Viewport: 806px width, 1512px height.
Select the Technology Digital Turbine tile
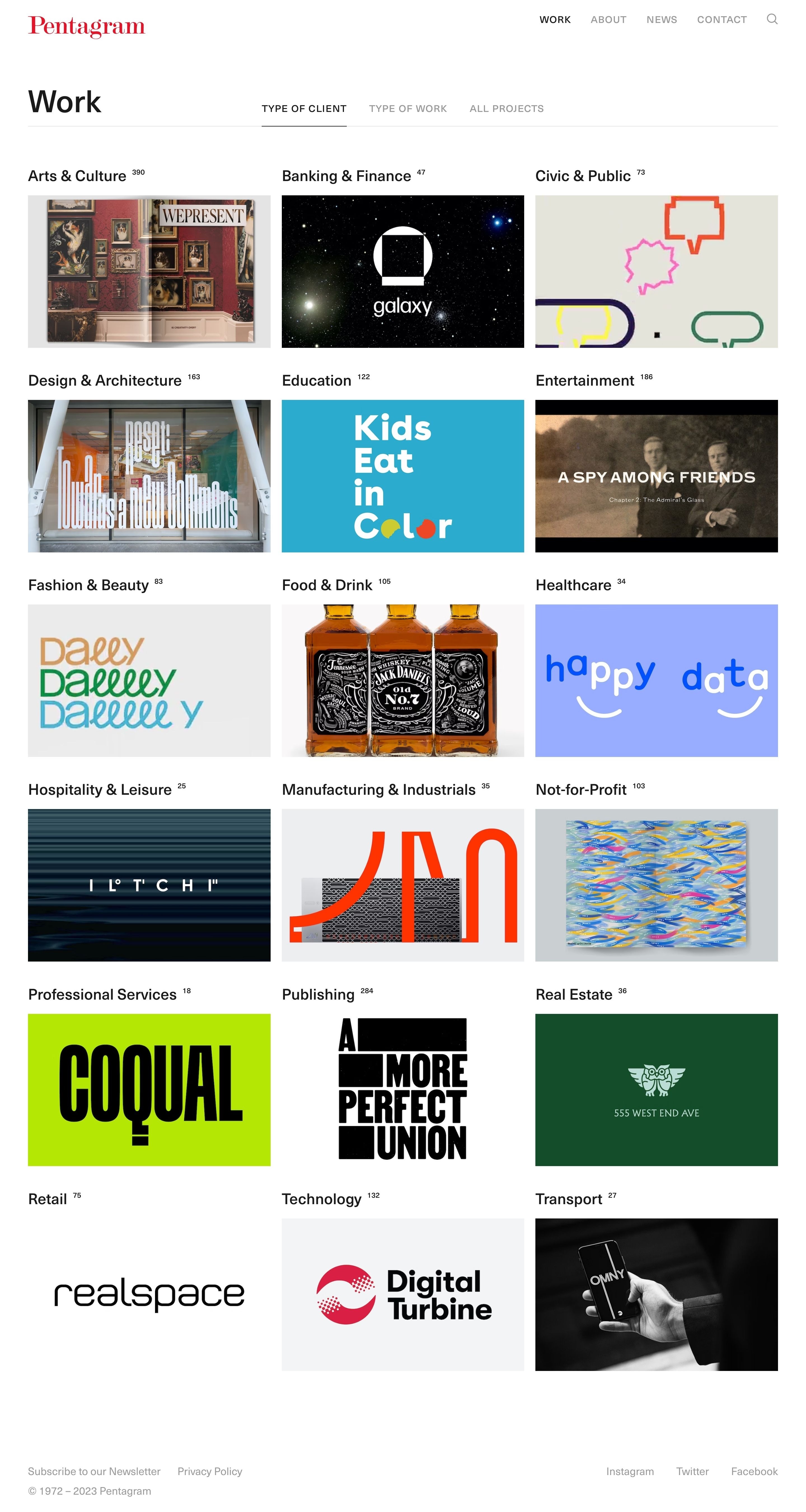402,1294
